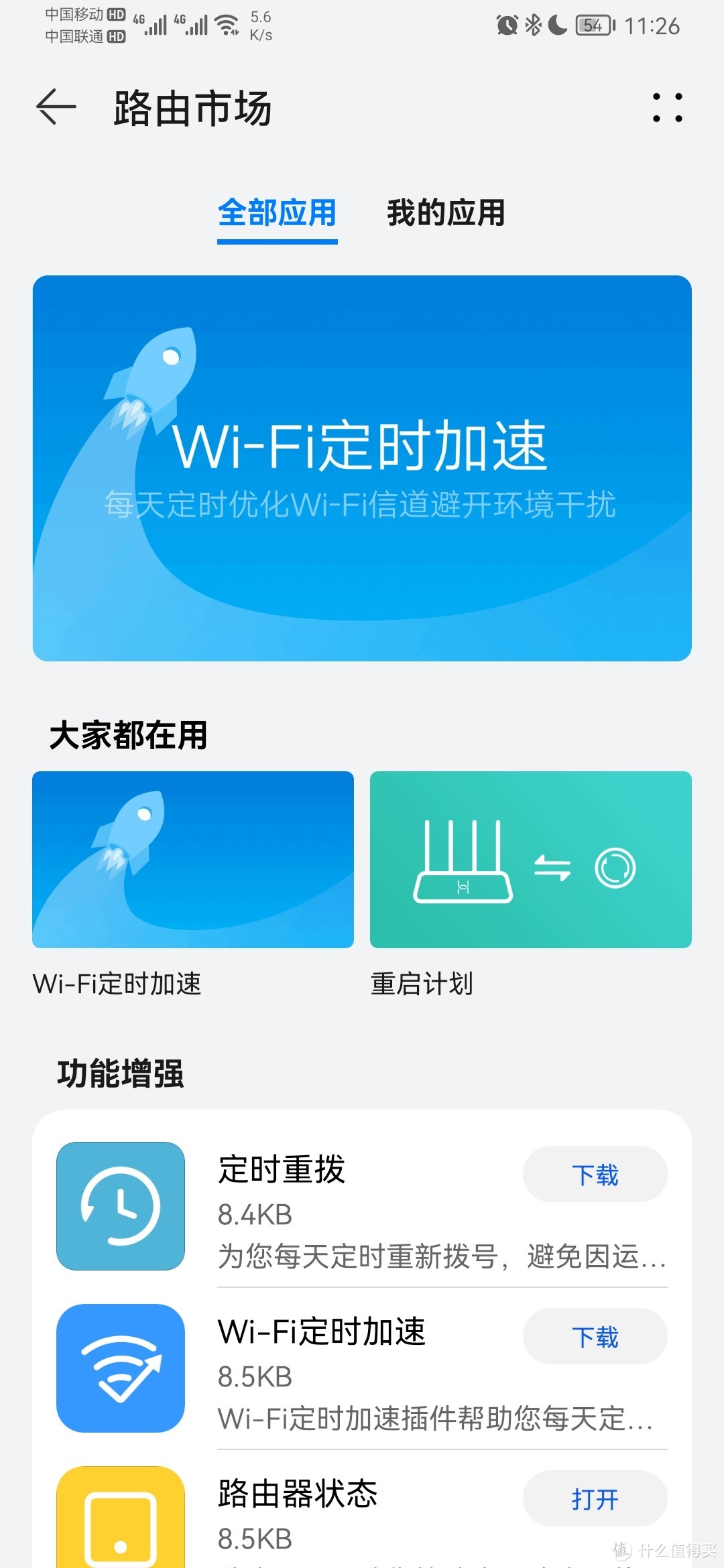This screenshot has height=1568, width=724.
Task: Tap the blue Wi-Fi定时加速 signal icon
Action: click(120, 1368)
